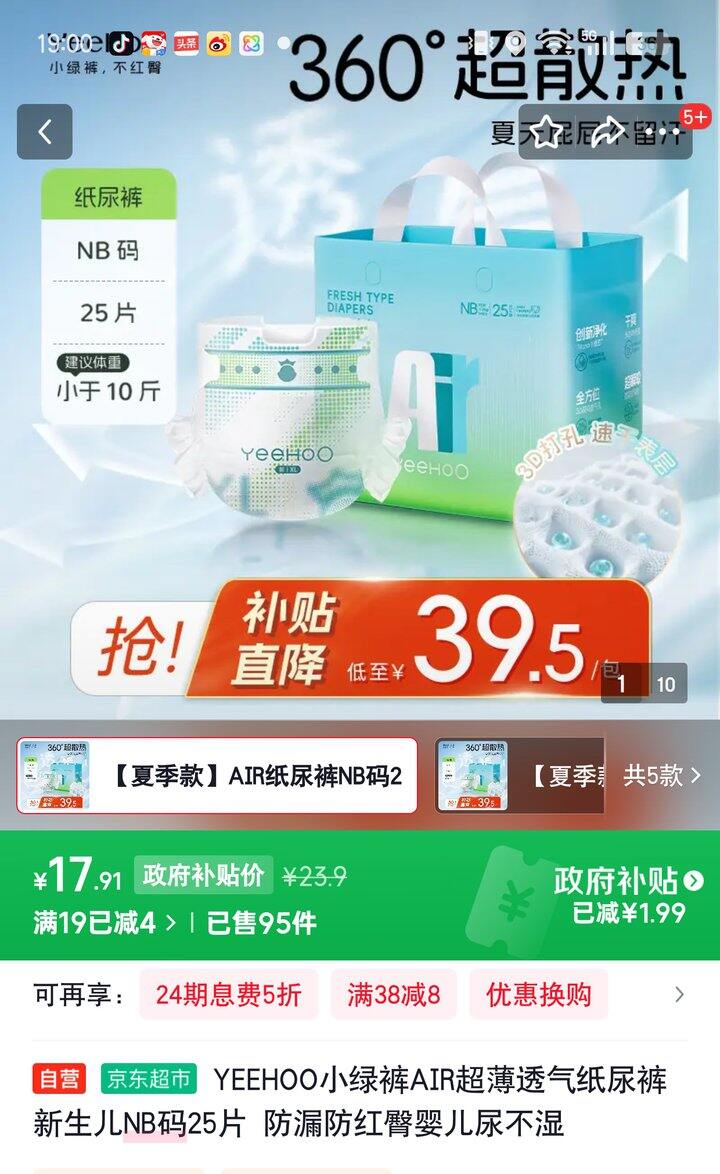Open the 满19已减4 discount details

[x=105, y=922]
